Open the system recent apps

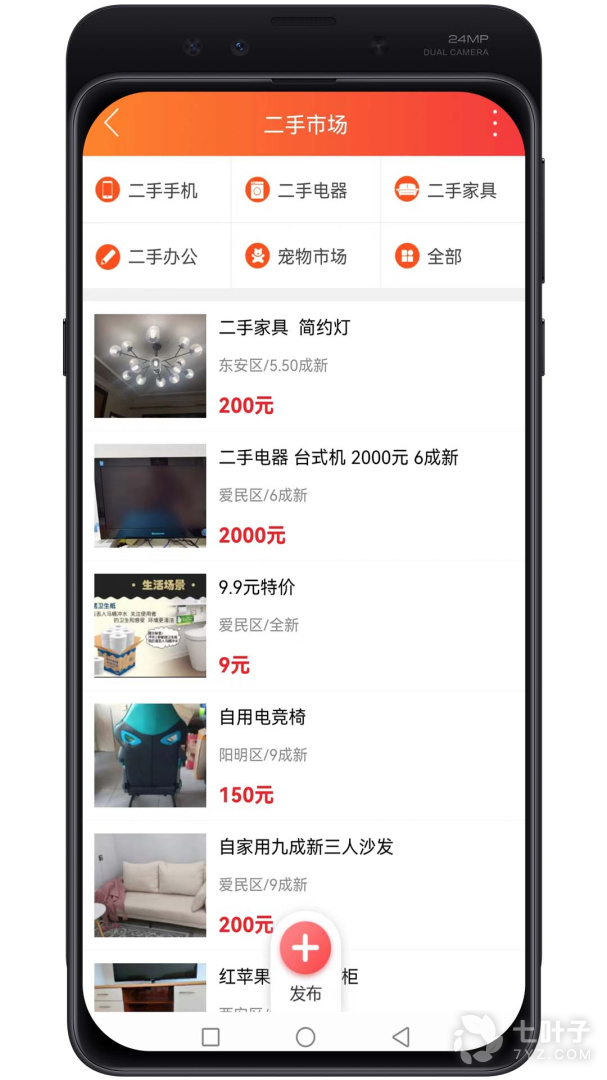pyautogui.click(x=211, y=1037)
